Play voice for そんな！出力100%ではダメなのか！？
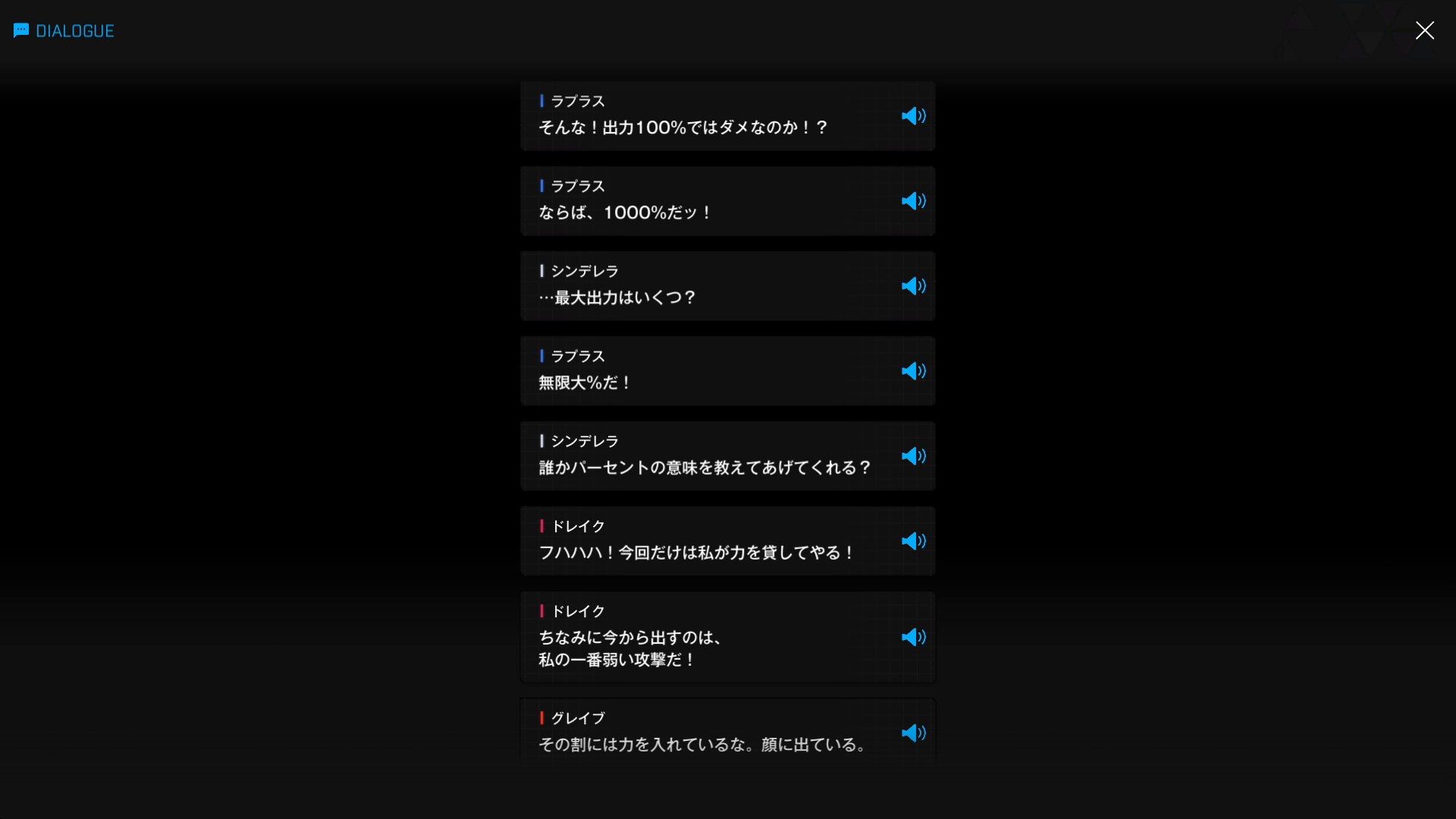This screenshot has width=1456, height=819. pyautogui.click(x=913, y=116)
